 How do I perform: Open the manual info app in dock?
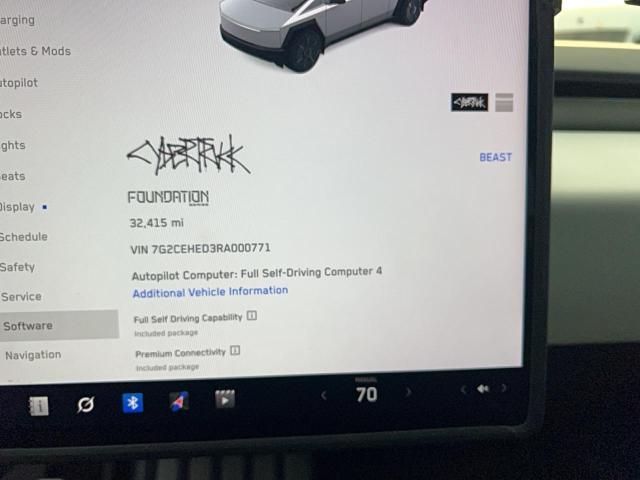[39, 405]
